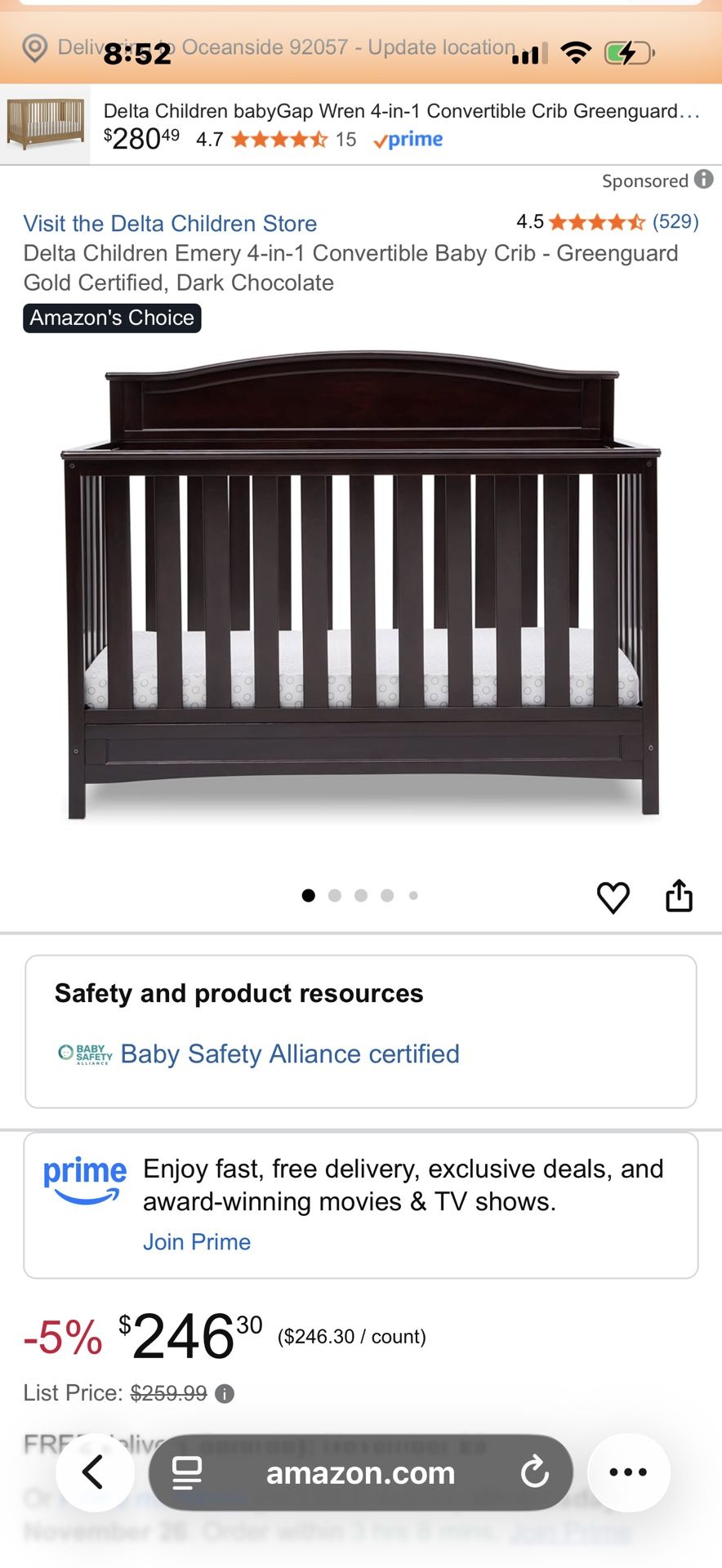Open the 529 ratings breakdown
The height and width of the screenshot is (1568, 722).
click(675, 221)
